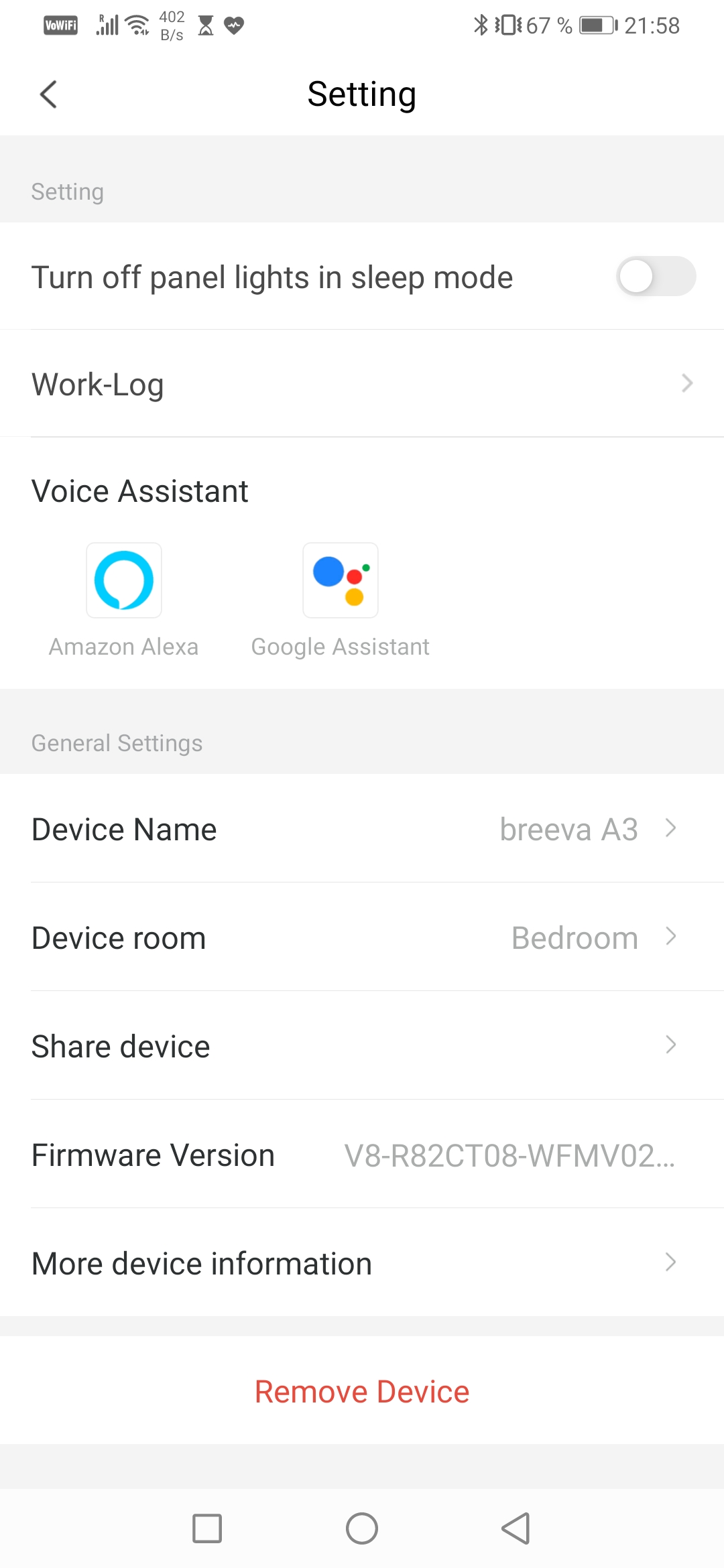Select Amazon Alexa voice assistant
The image size is (724, 1568).
124,581
